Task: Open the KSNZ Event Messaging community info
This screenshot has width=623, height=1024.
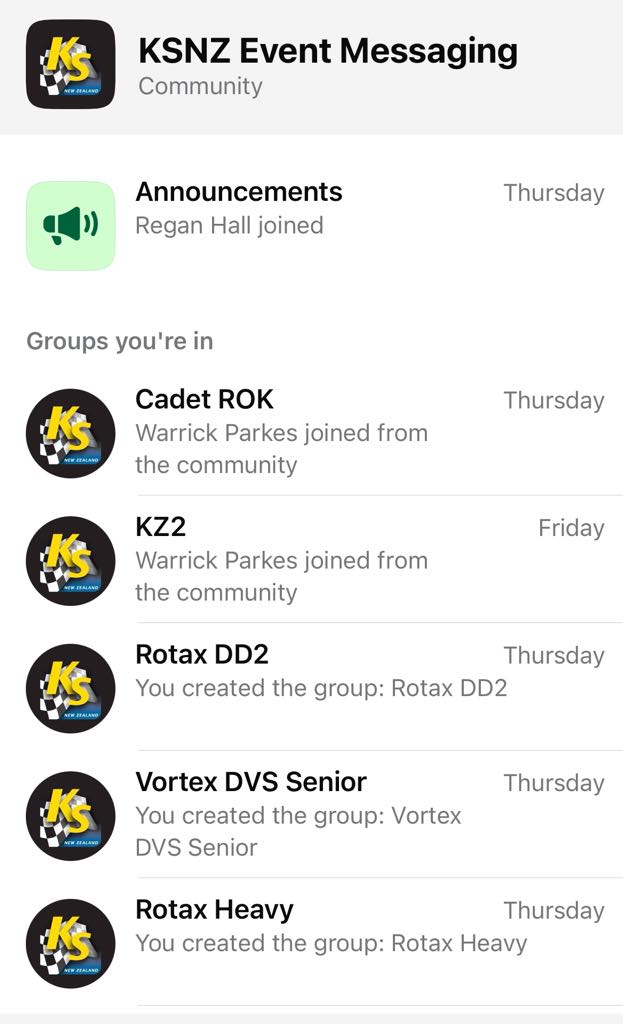Action: pyautogui.click(x=327, y=52)
